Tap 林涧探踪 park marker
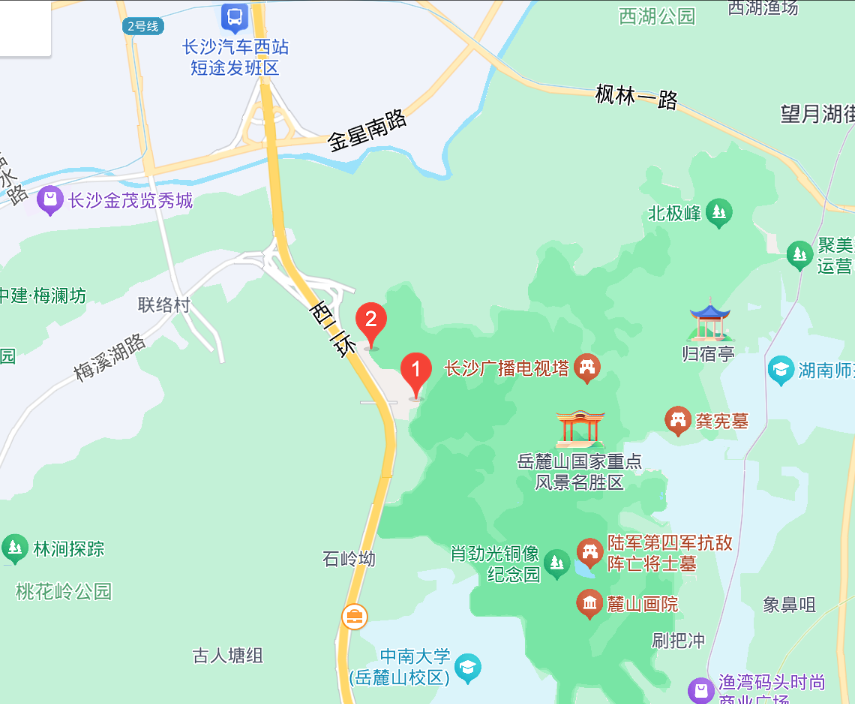The width and height of the screenshot is (855, 704). (x=15, y=548)
